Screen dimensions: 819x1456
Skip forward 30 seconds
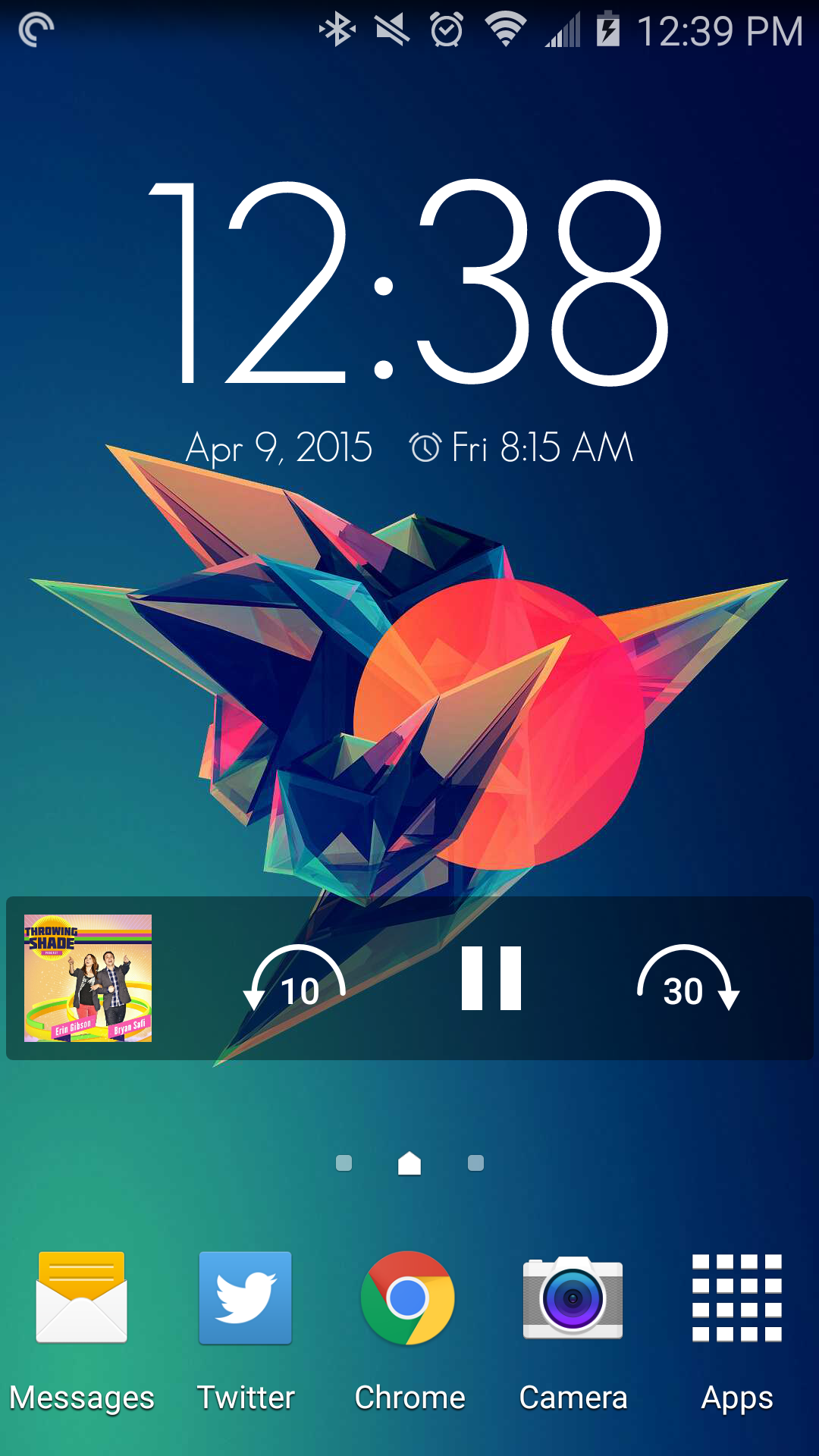tap(687, 980)
